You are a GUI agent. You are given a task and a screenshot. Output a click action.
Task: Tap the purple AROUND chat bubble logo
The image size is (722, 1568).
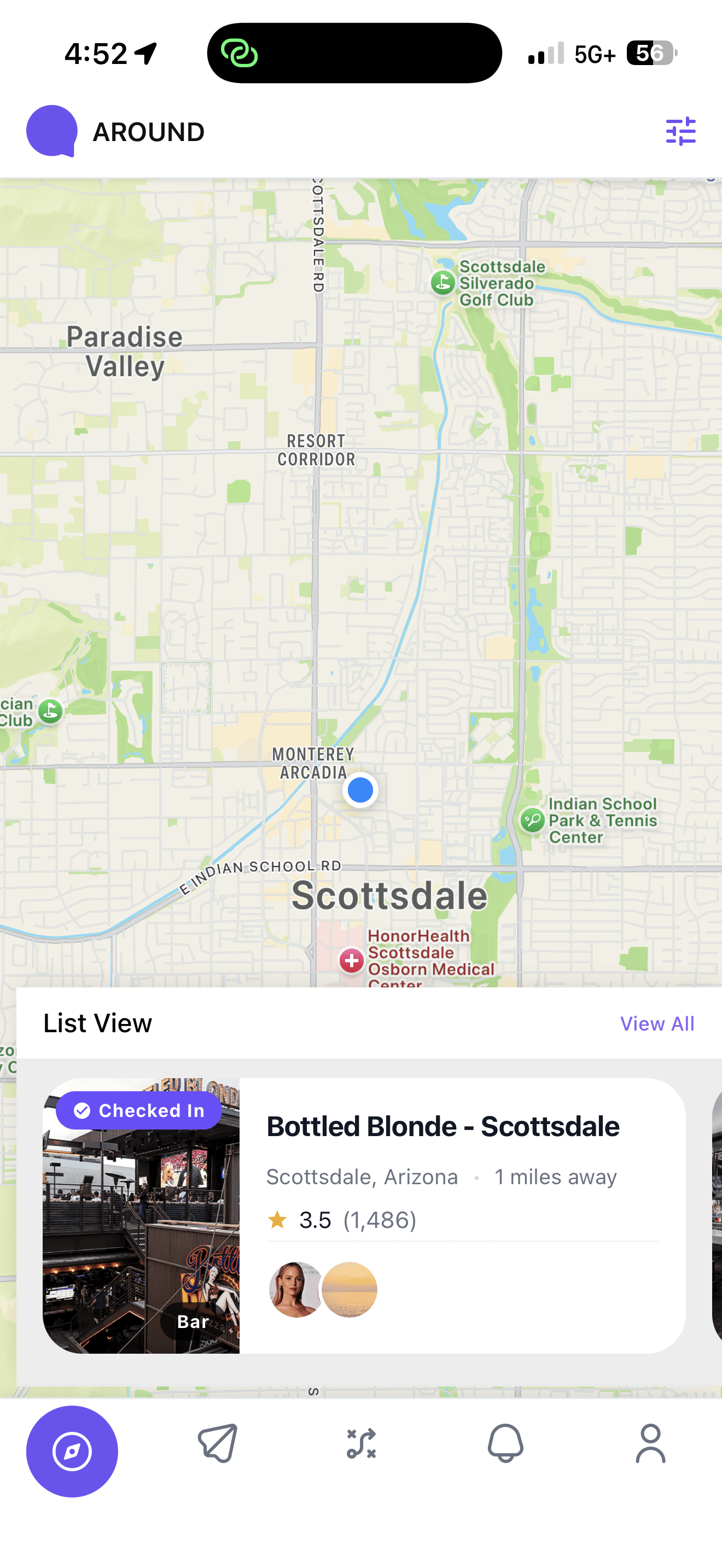click(x=53, y=130)
